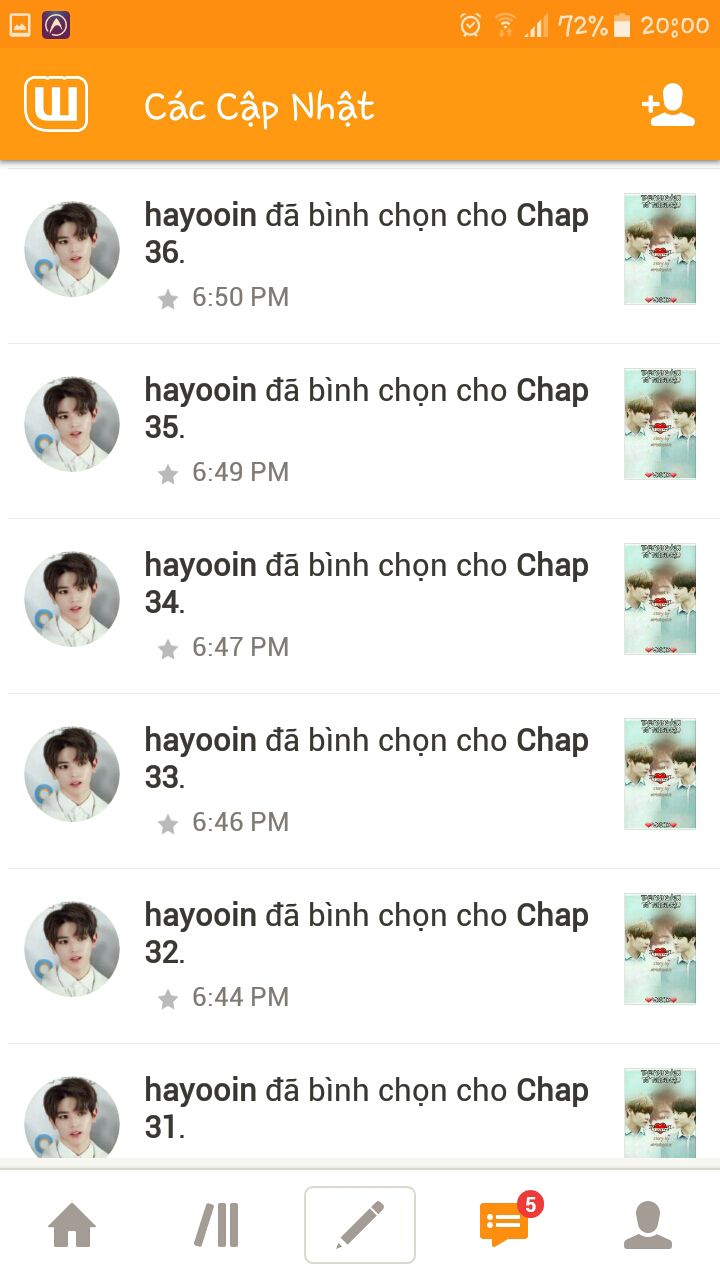Viewport: 720px width, 1280px height.
Task: Open the Chap 34 vote notification
Action: pos(364,606)
